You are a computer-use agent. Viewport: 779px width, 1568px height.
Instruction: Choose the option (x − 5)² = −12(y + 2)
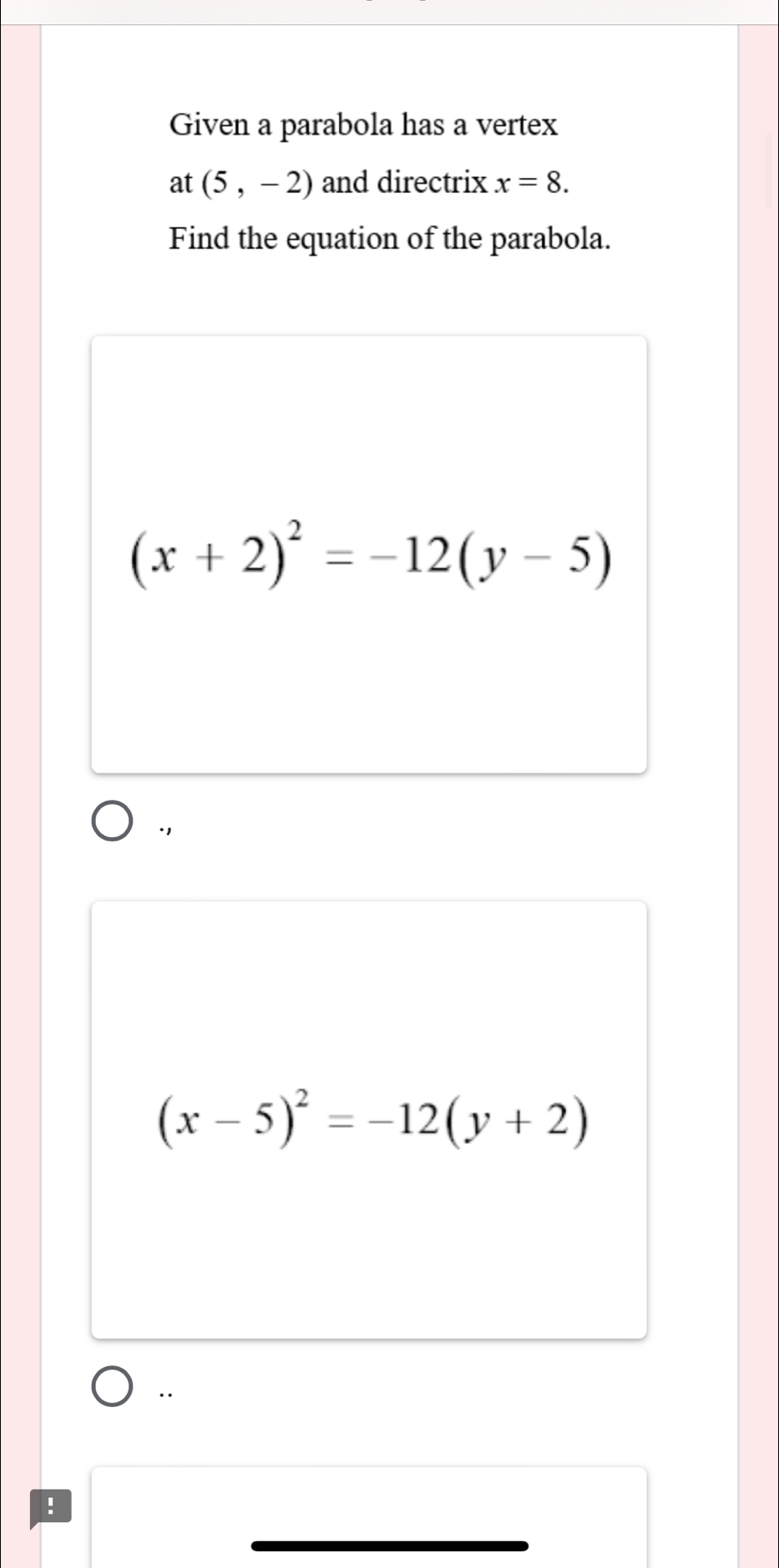coord(112,1387)
